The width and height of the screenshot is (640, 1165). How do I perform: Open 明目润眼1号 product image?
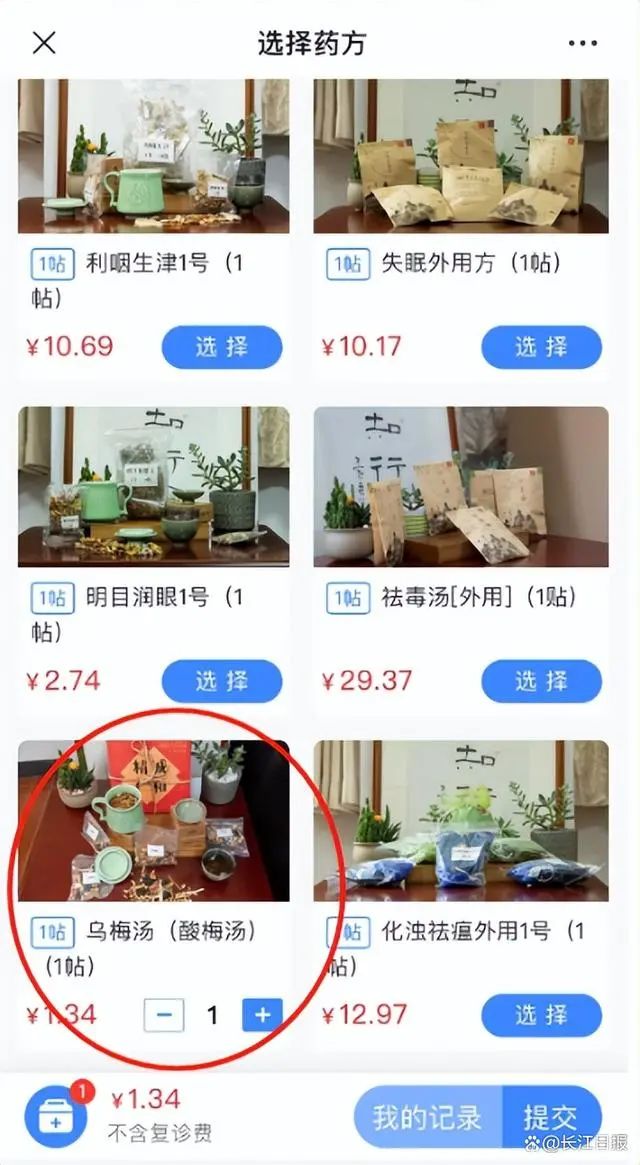click(153, 487)
